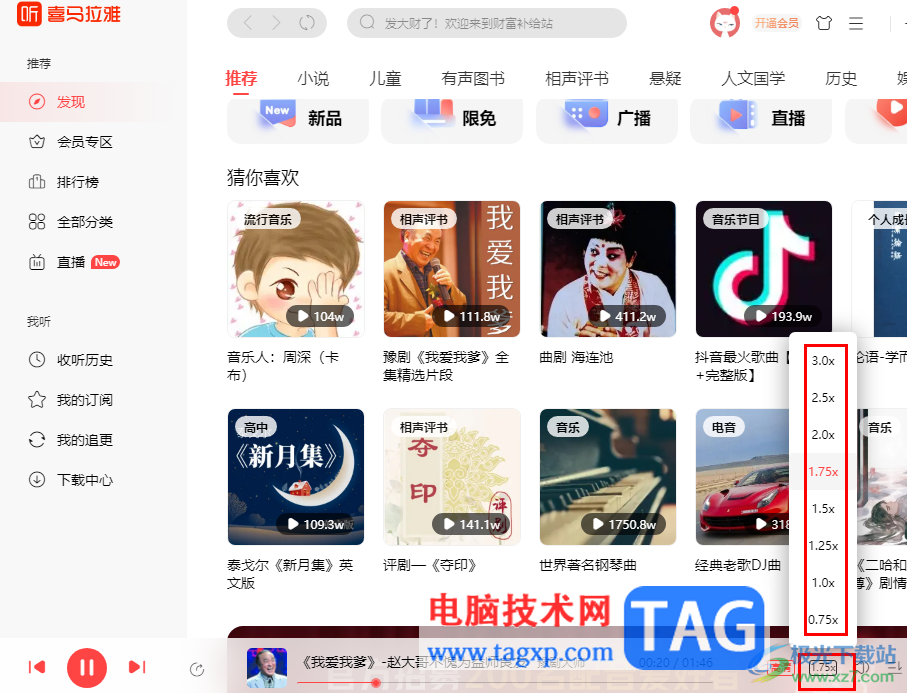Switch to the 儿童 tab
The width and height of the screenshot is (907, 693).
(385, 78)
